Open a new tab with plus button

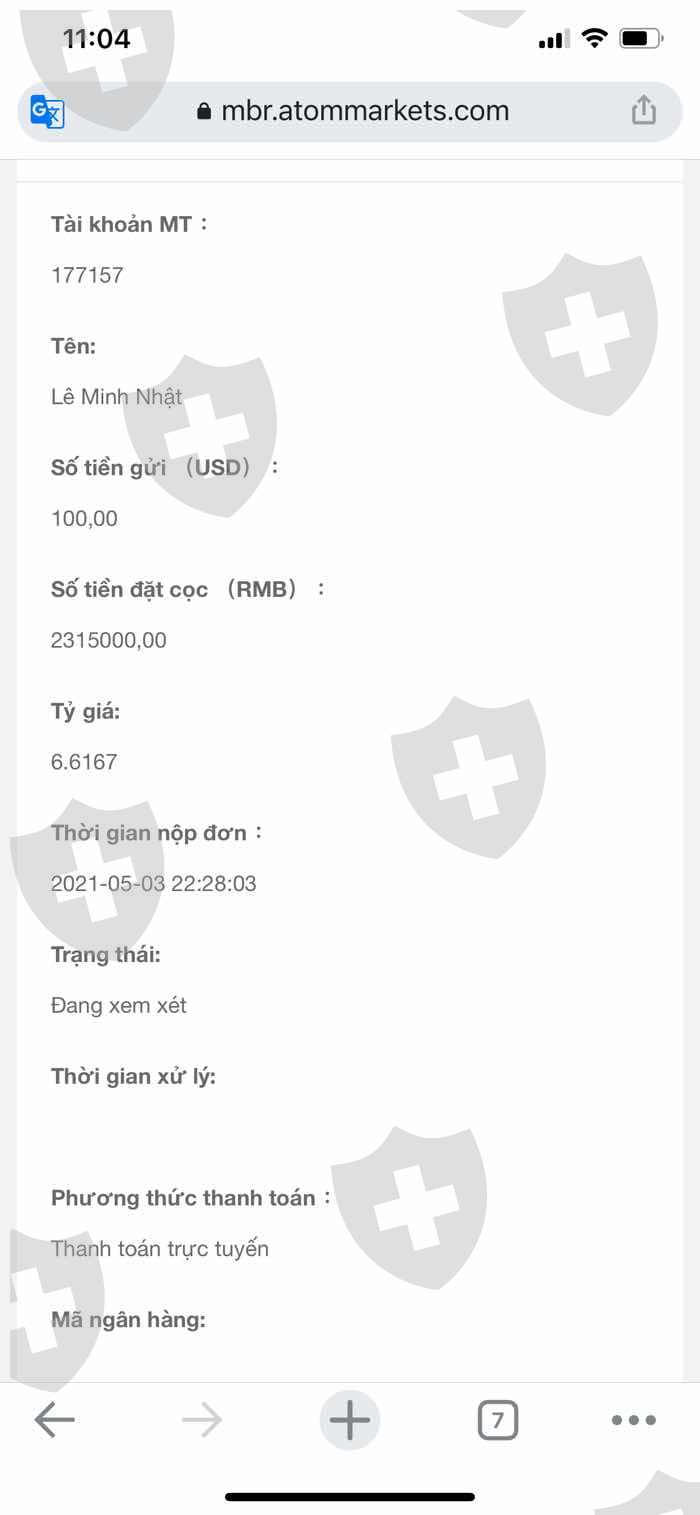tap(350, 1420)
